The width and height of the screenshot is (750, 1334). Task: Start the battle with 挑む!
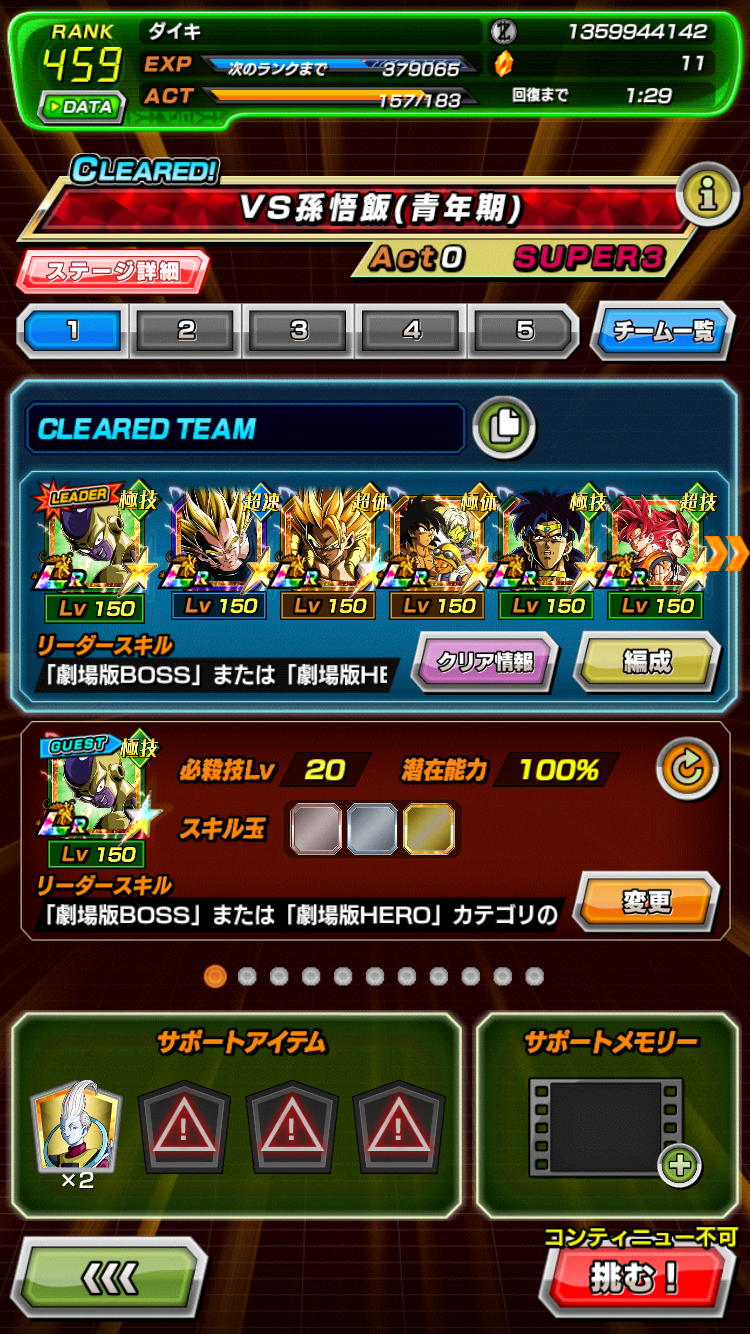635,1277
